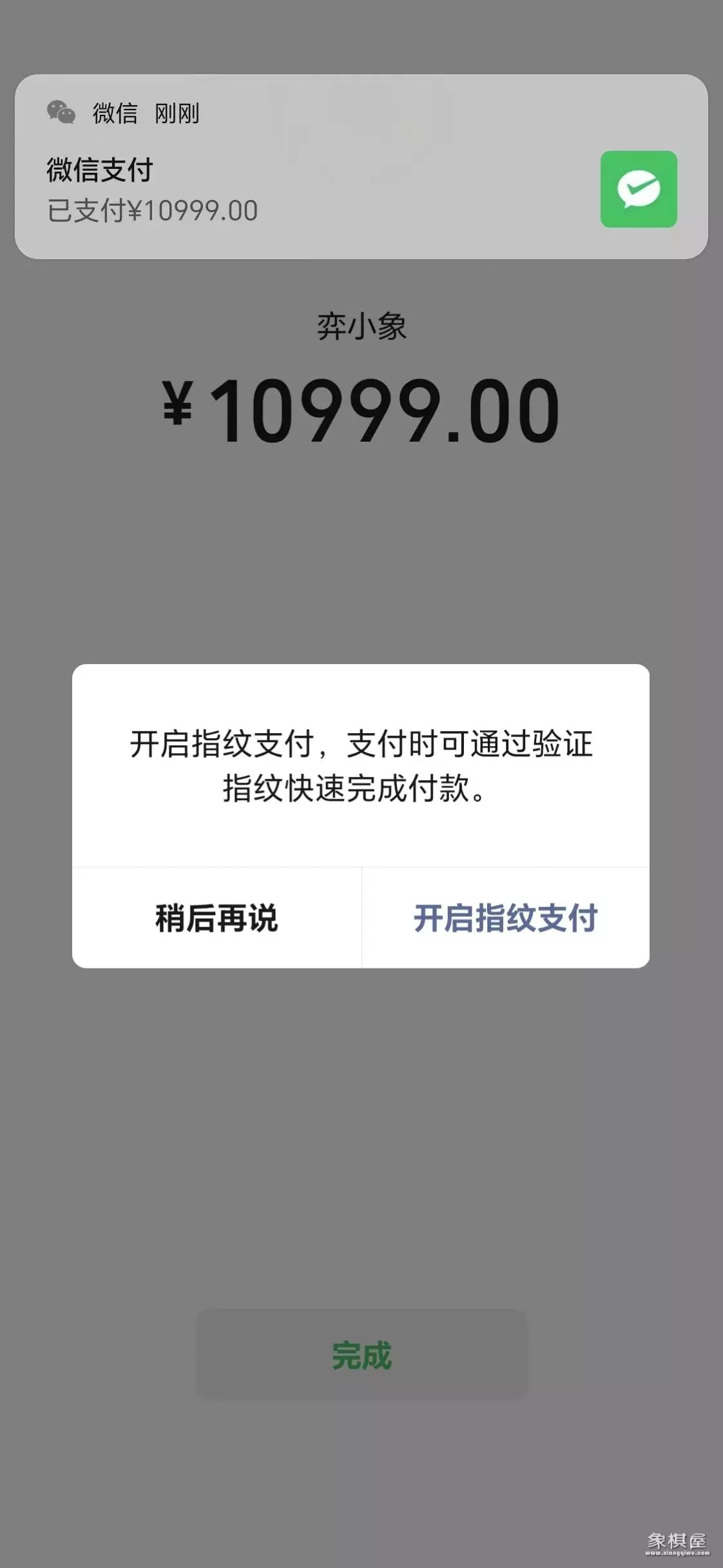Tap the green WeChat Pay checkmark icon
This screenshot has height=1568, width=723.
[x=639, y=187]
